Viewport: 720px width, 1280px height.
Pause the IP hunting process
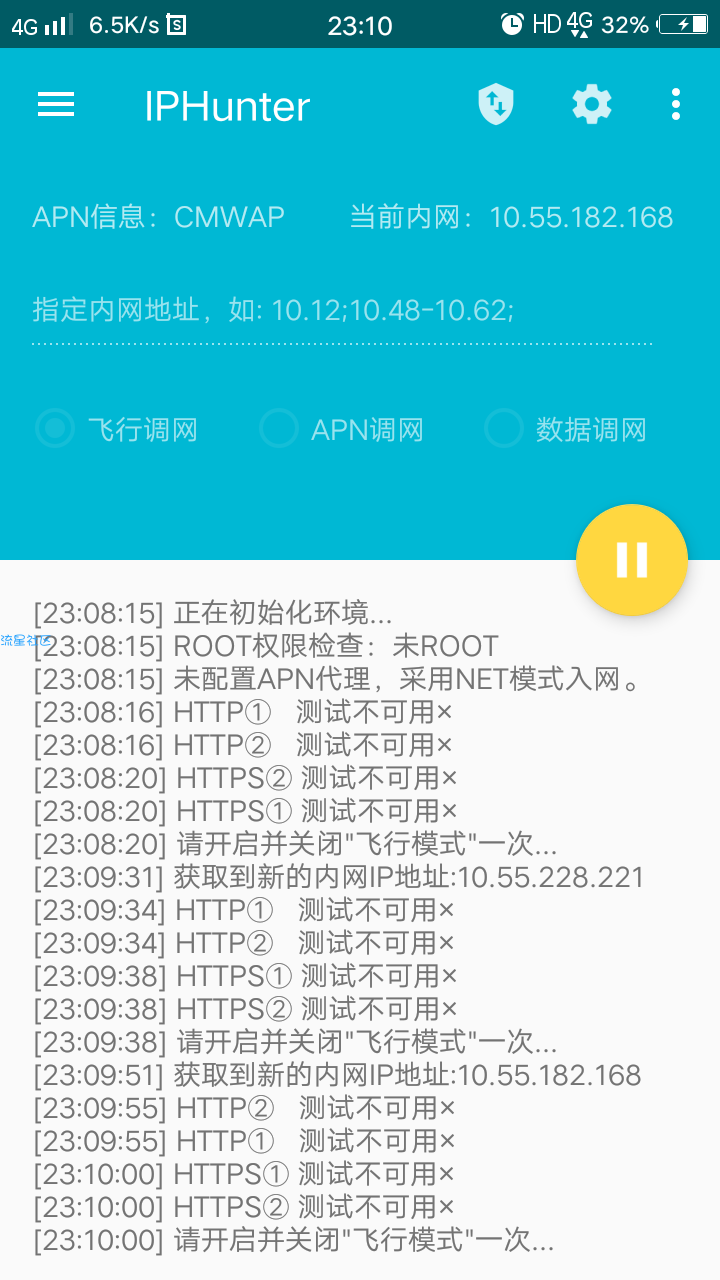tap(632, 560)
